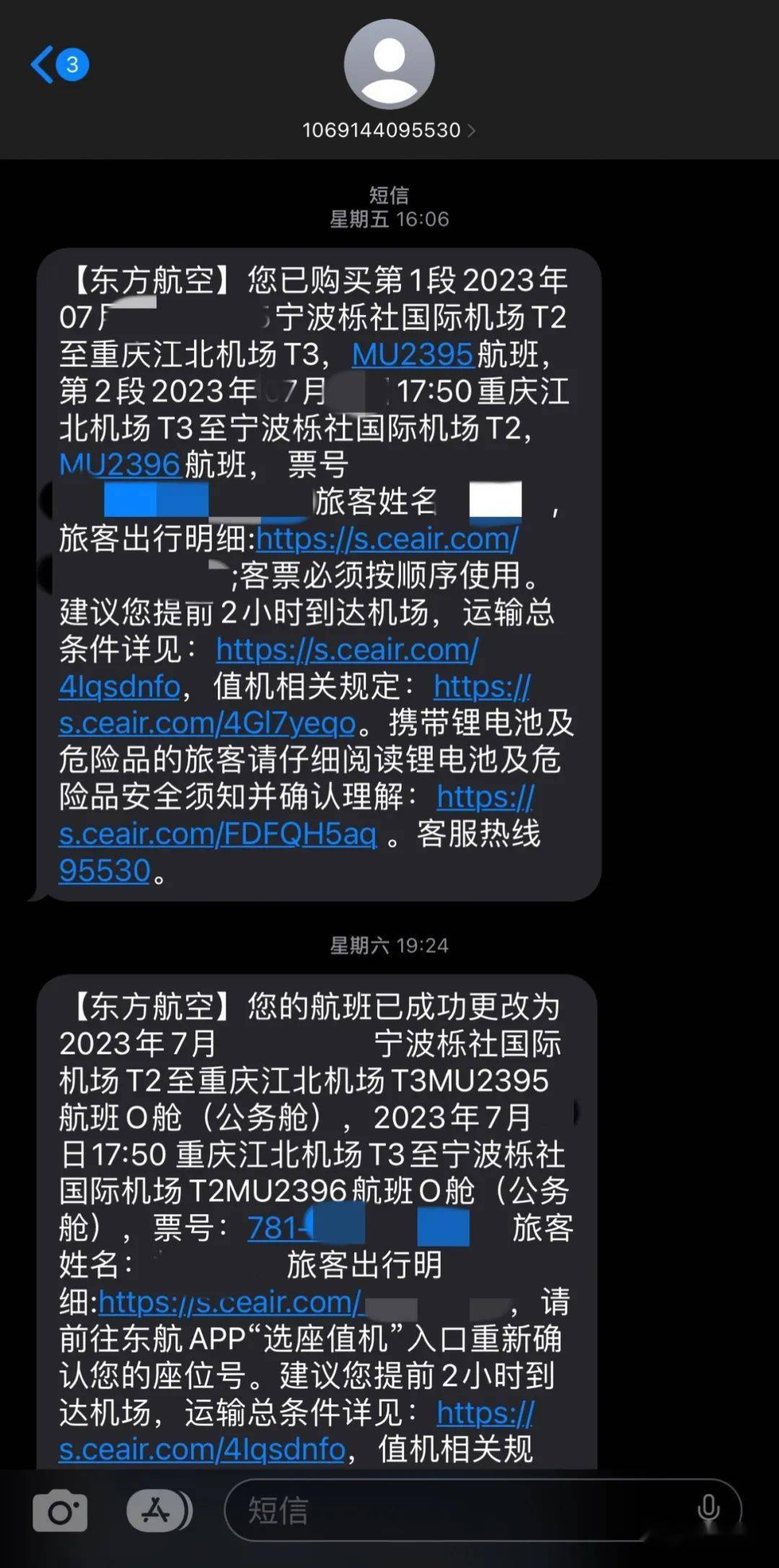
Task: Open the MU2395 flight link
Action: (412, 355)
